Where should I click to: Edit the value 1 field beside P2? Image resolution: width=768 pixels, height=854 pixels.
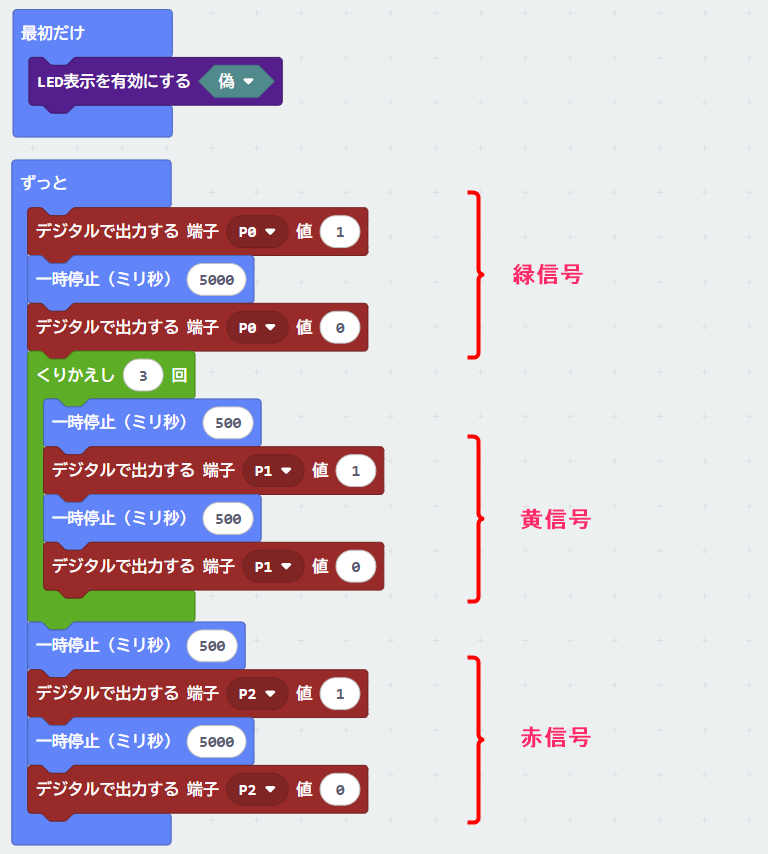click(340, 694)
